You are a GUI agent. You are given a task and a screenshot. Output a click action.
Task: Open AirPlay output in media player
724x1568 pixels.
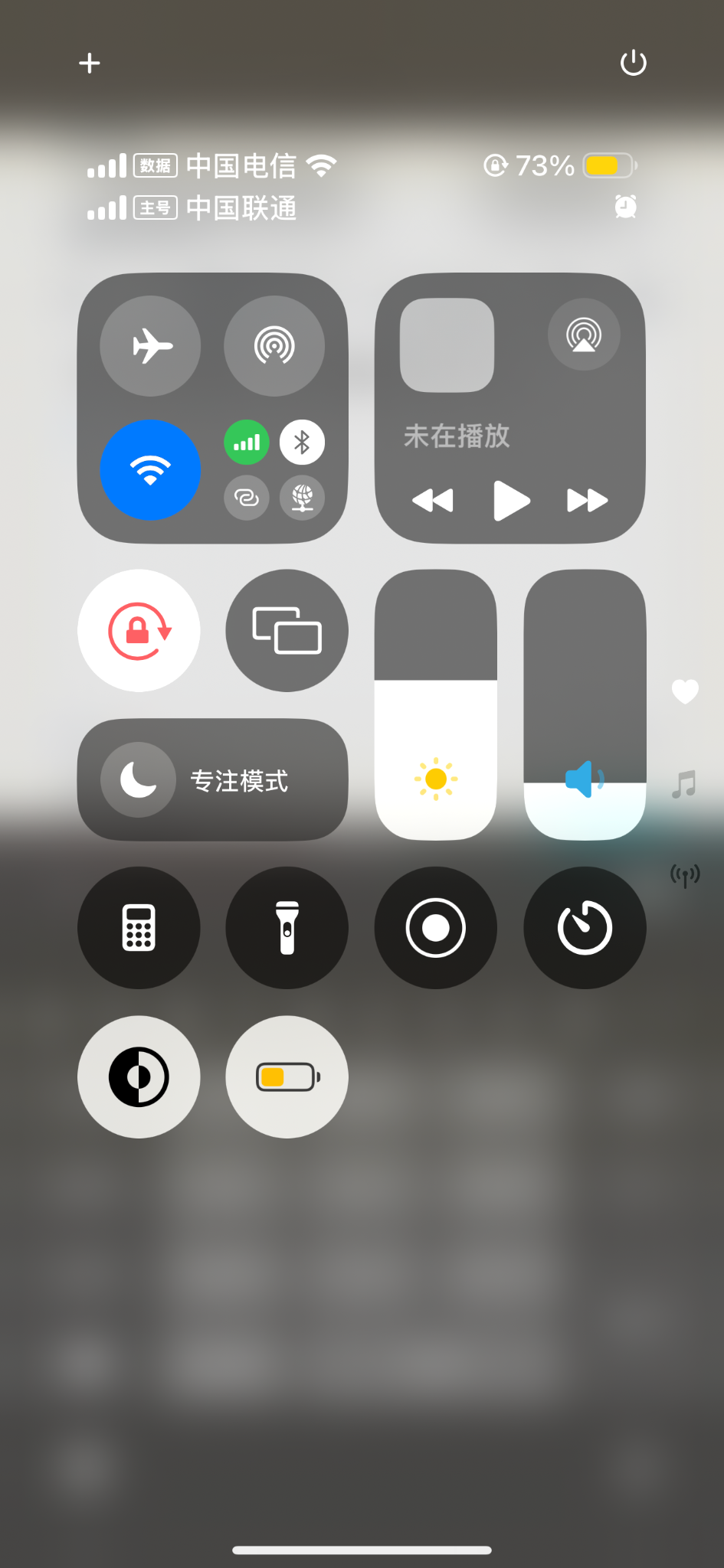[x=584, y=335]
